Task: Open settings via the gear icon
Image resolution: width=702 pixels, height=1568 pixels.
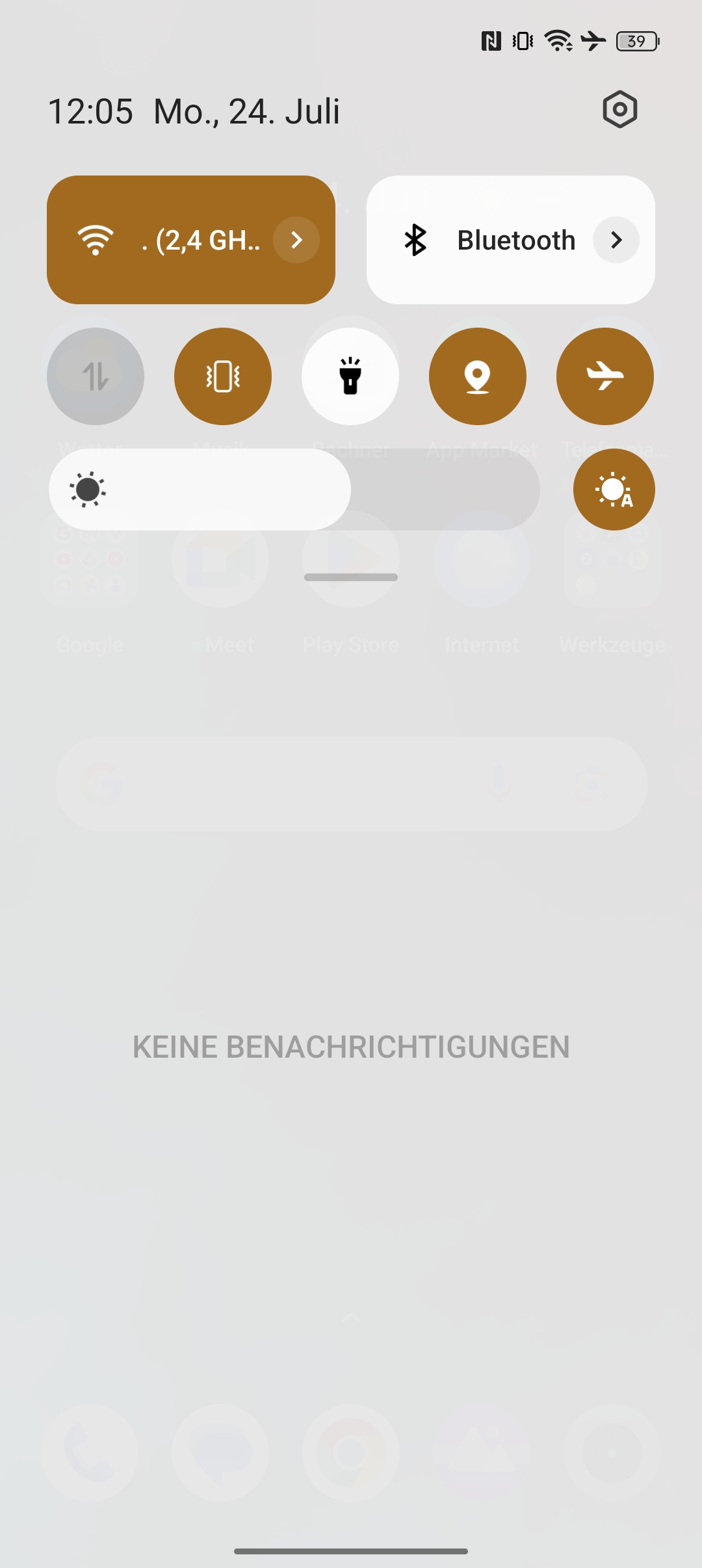Action: [x=619, y=109]
